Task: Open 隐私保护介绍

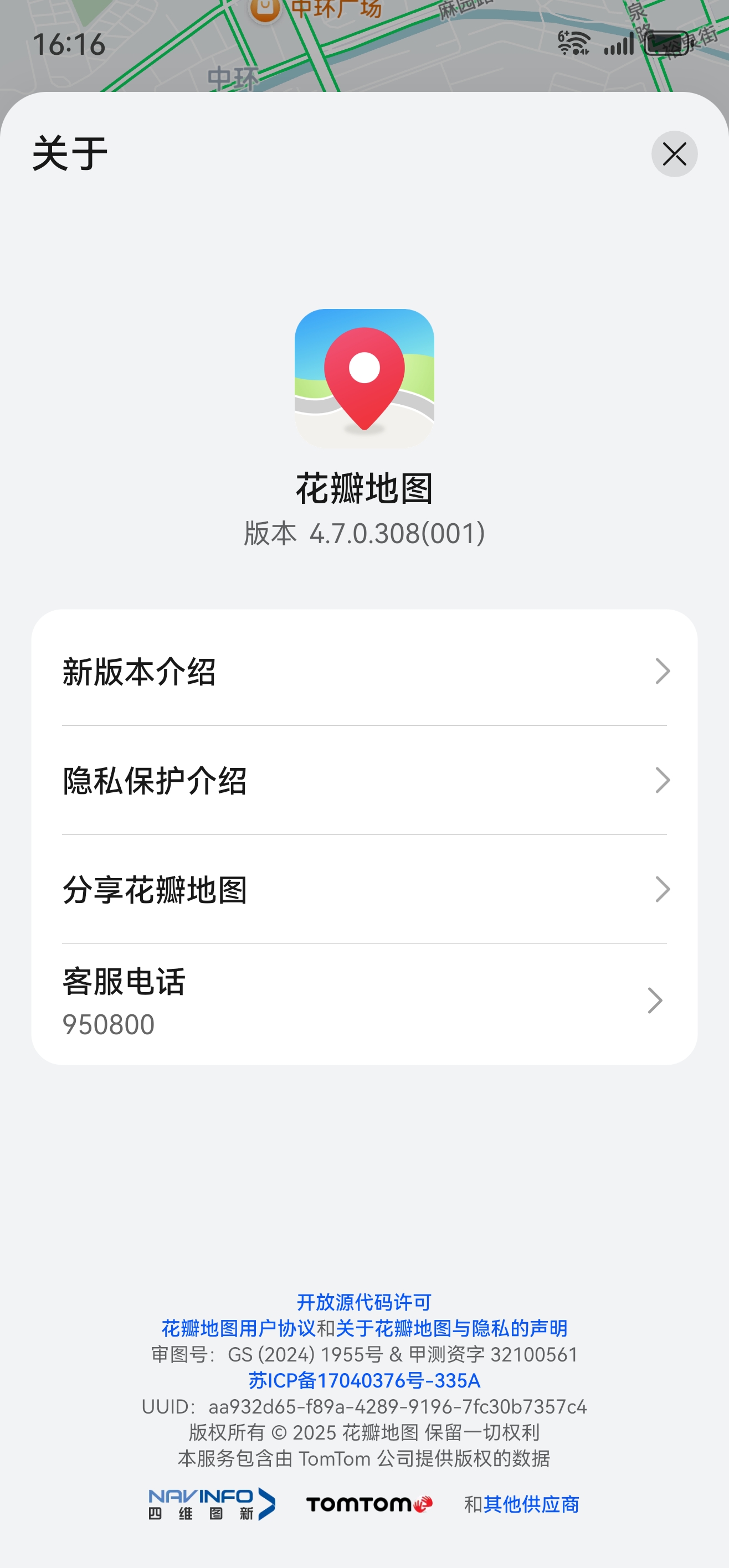Action: click(x=364, y=780)
